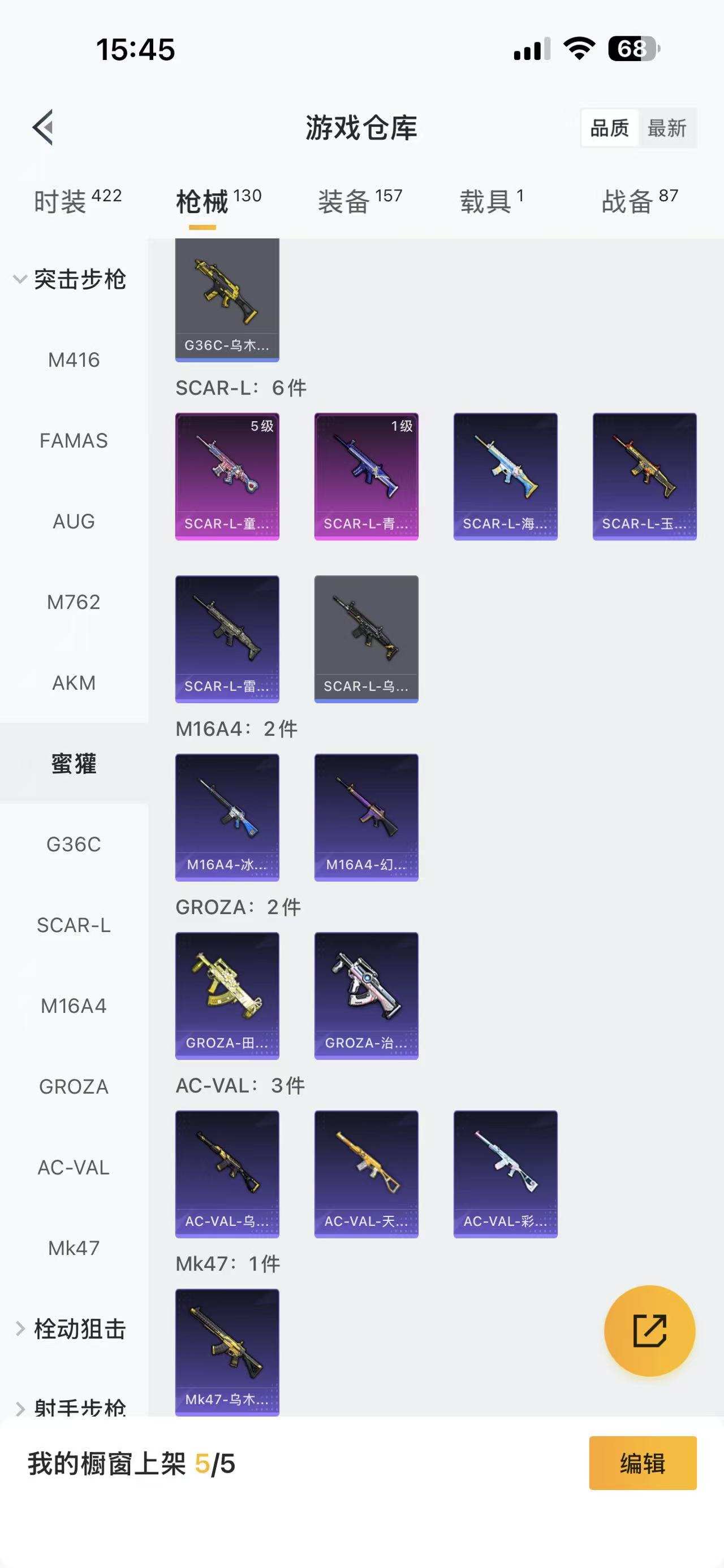
Task: Tap the yellow floating share button
Action: 649,1331
